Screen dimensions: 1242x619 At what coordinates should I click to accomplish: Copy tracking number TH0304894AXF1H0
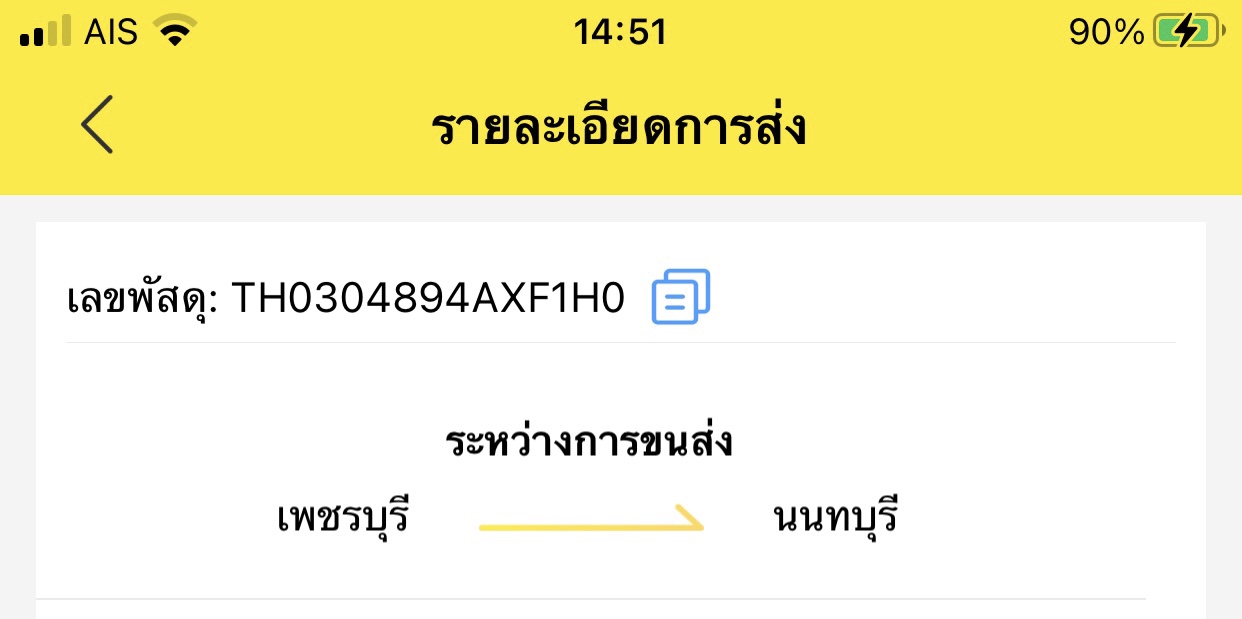pyautogui.click(x=681, y=297)
